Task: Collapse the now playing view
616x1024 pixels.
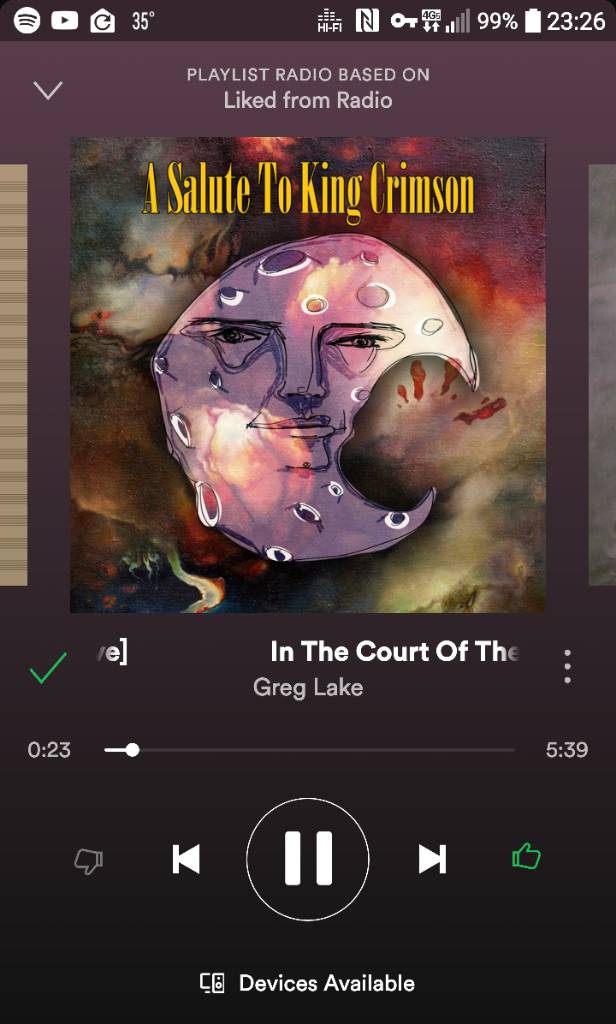Action: click(x=48, y=91)
